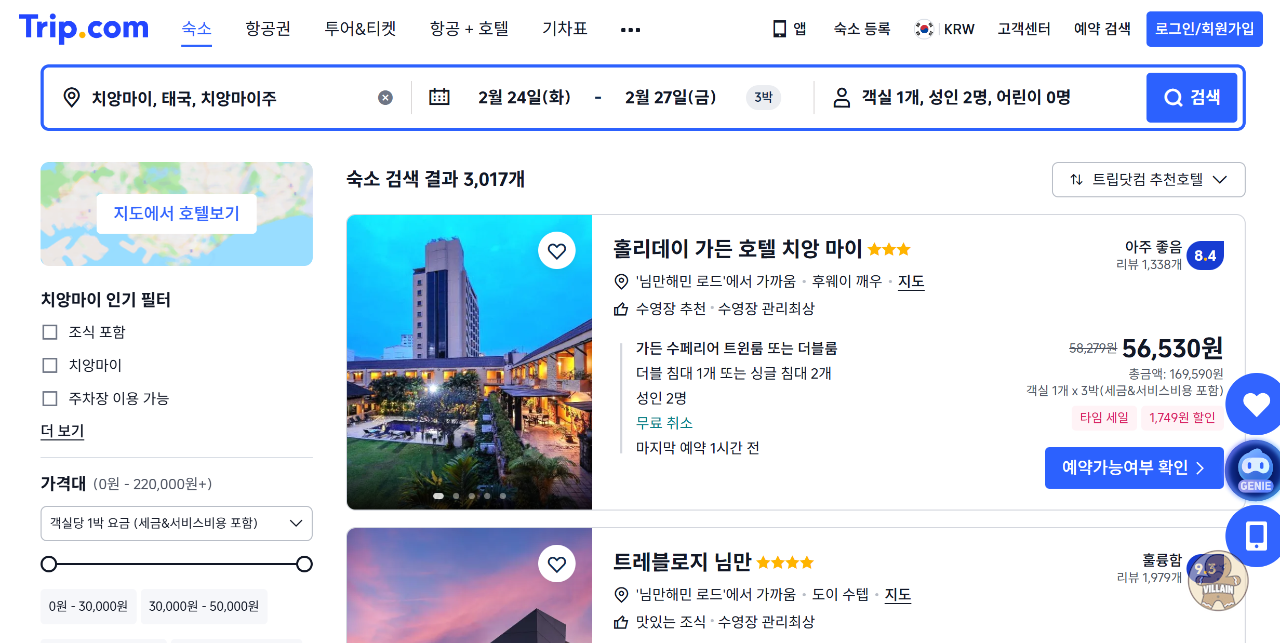Screen dimensions: 1280x643
Task: Change the KRW currency setting
Action: pos(945,29)
